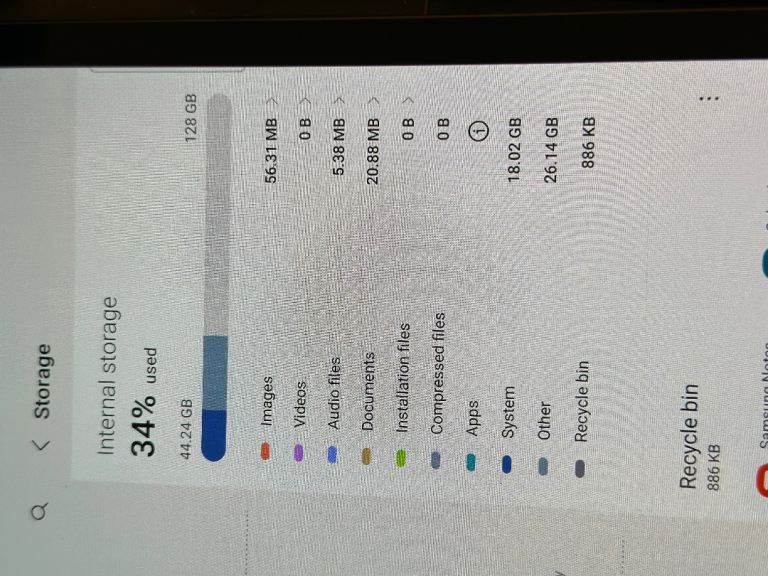Tap the info icon beside Apps

[479, 130]
